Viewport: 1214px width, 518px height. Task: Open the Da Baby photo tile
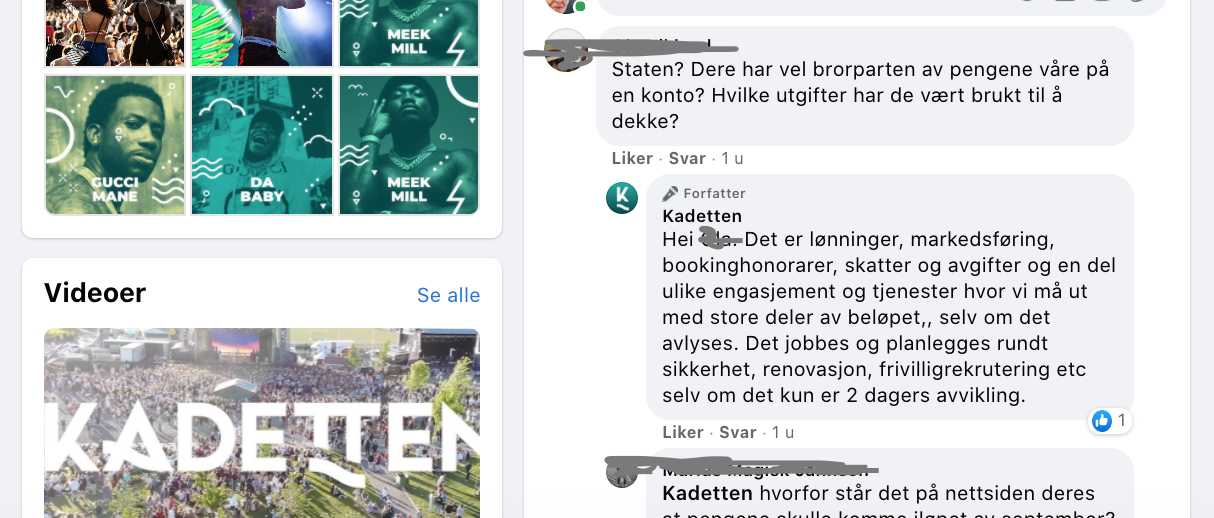[x=262, y=144]
